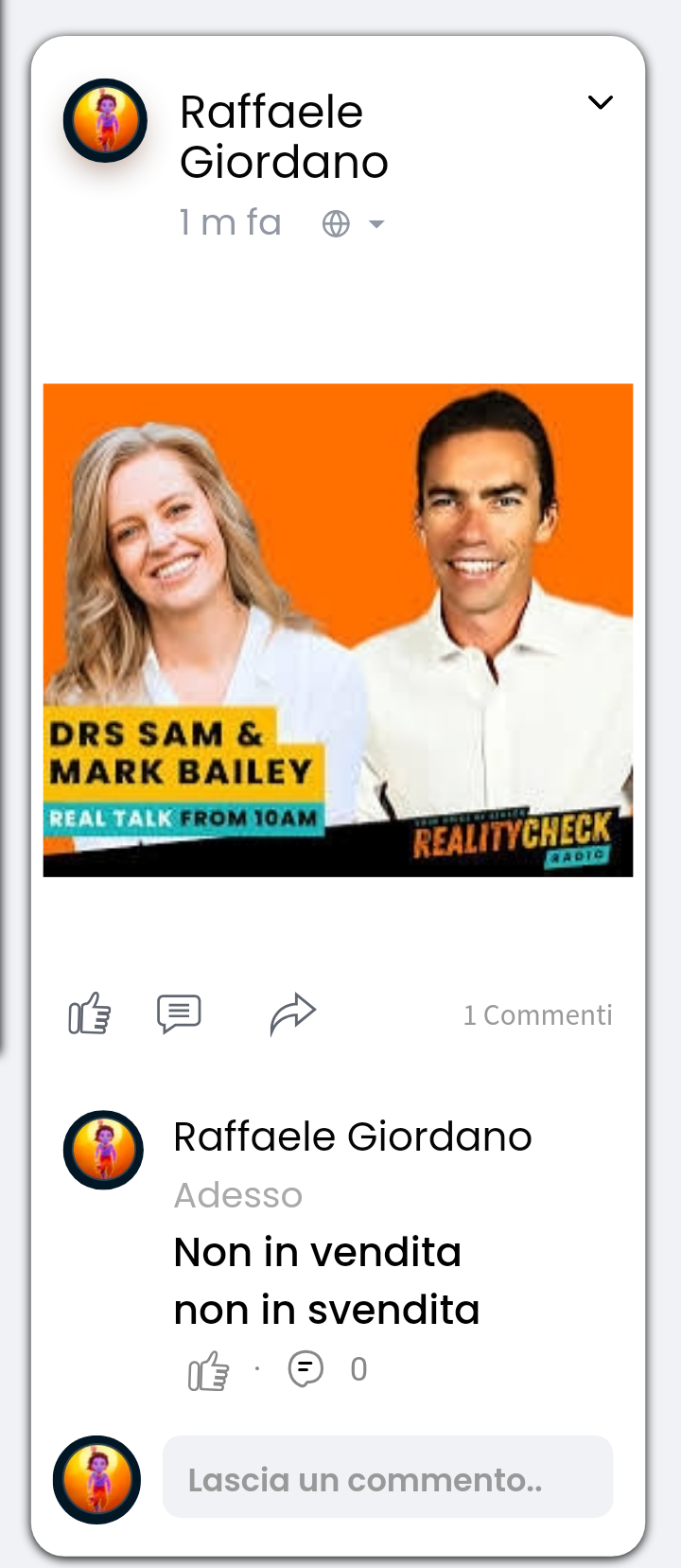Open commenter Raffaele Giordano's avatar
The image size is (681, 1568).
click(103, 1150)
